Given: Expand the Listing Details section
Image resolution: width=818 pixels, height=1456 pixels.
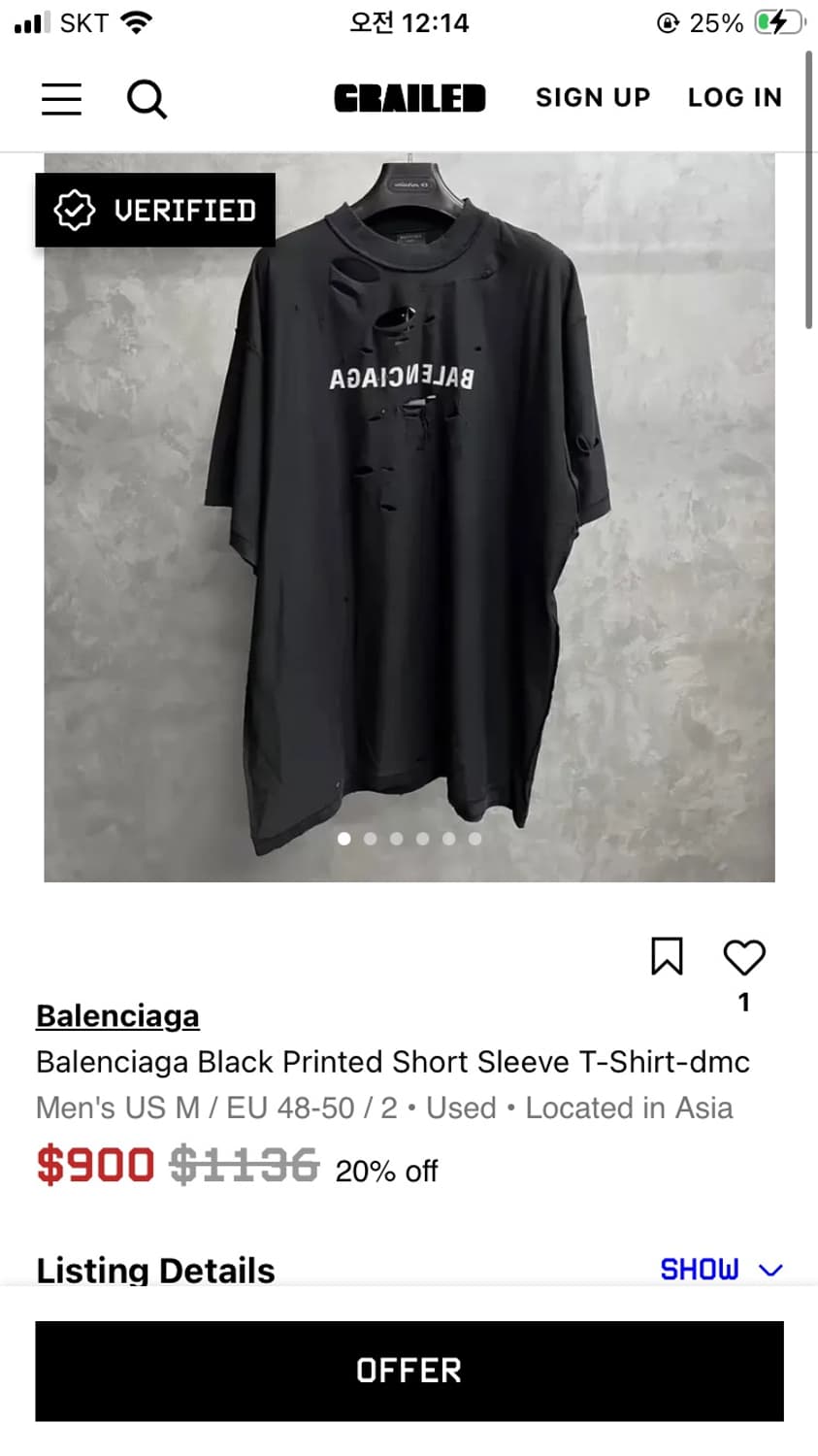Looking at the screenshot, I should tap(154, 1270).
